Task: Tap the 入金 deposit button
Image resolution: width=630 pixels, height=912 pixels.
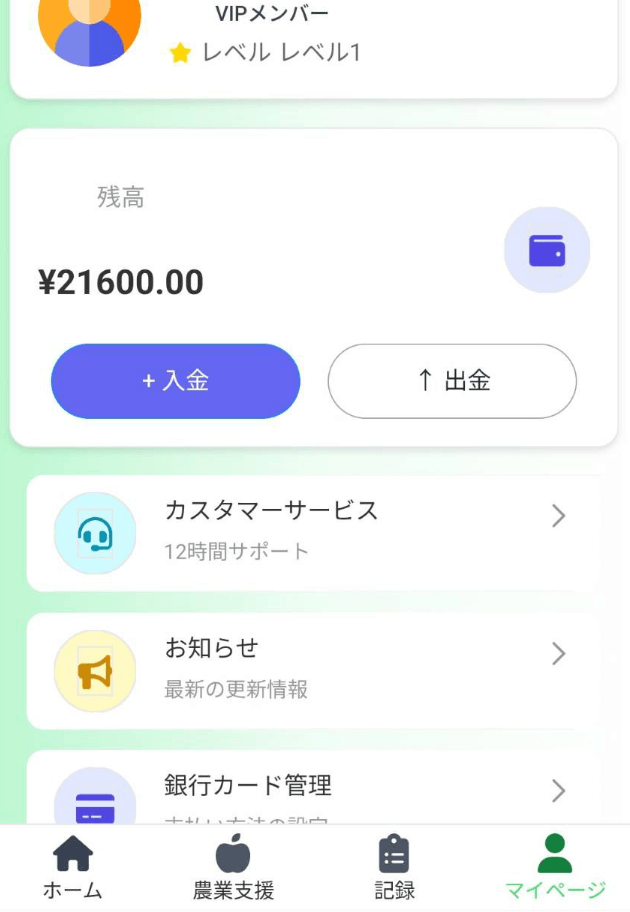Action: click(175, 381)
